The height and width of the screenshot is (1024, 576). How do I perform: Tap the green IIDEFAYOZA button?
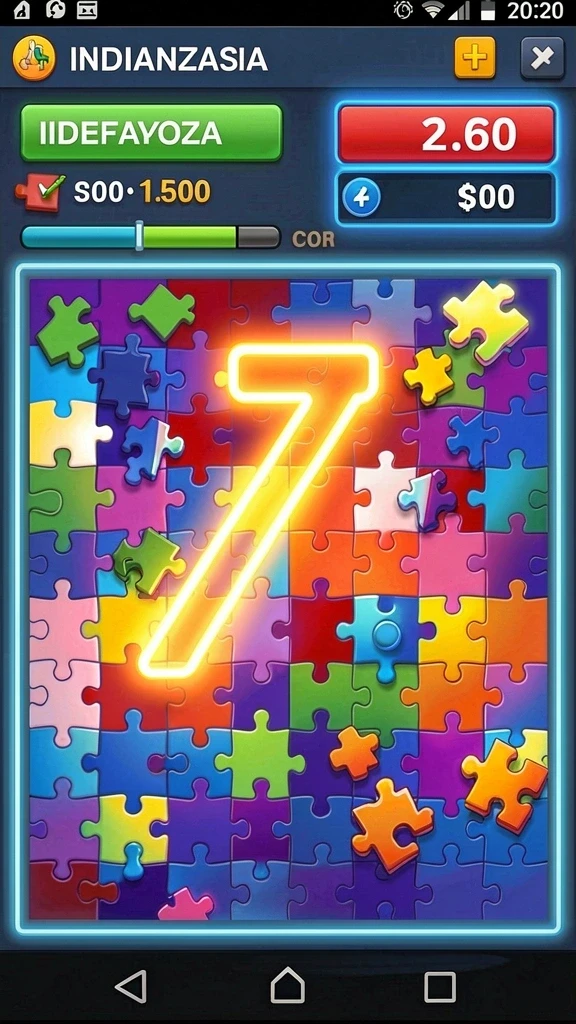(x=152, y=133)
